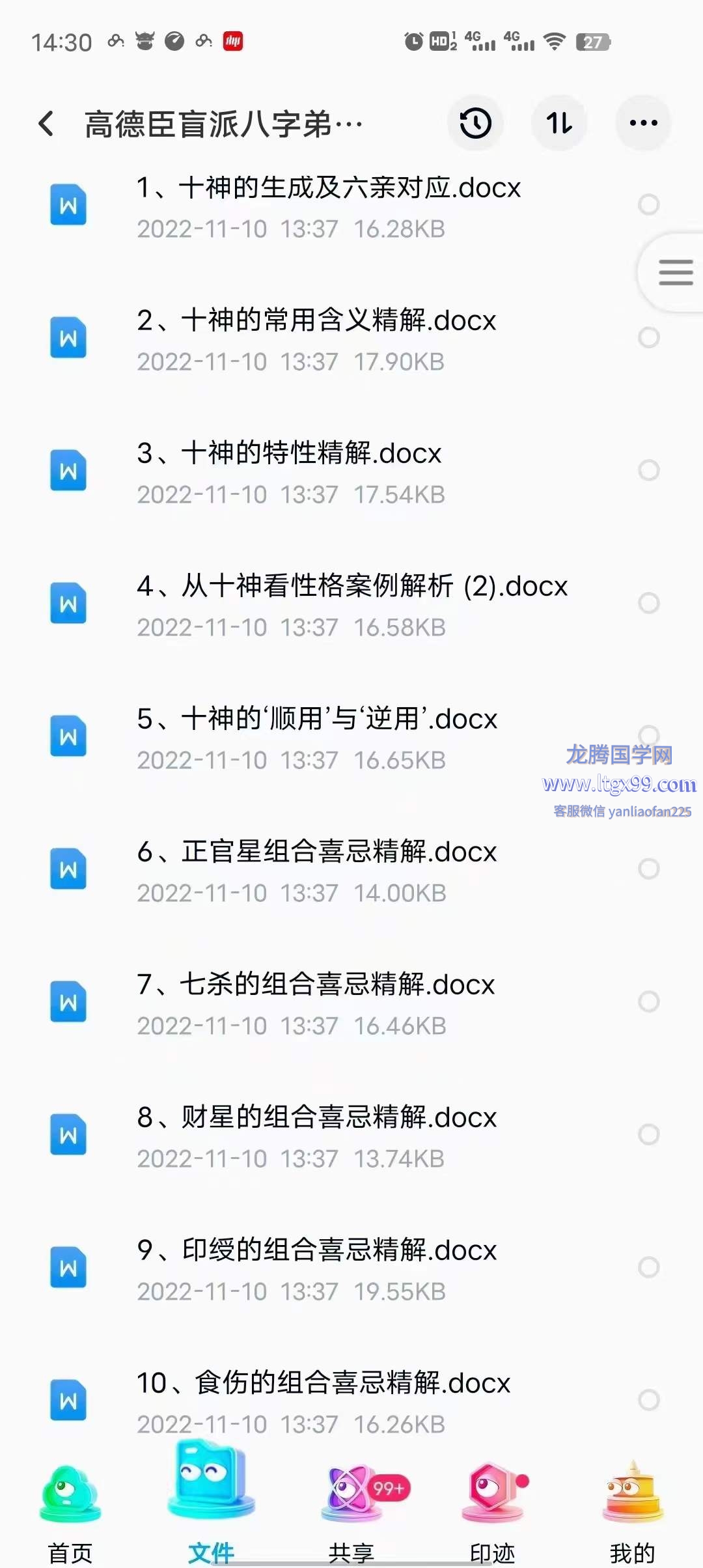Open file 1、十神的生成及六亲对应.docx

pos(351,207)
